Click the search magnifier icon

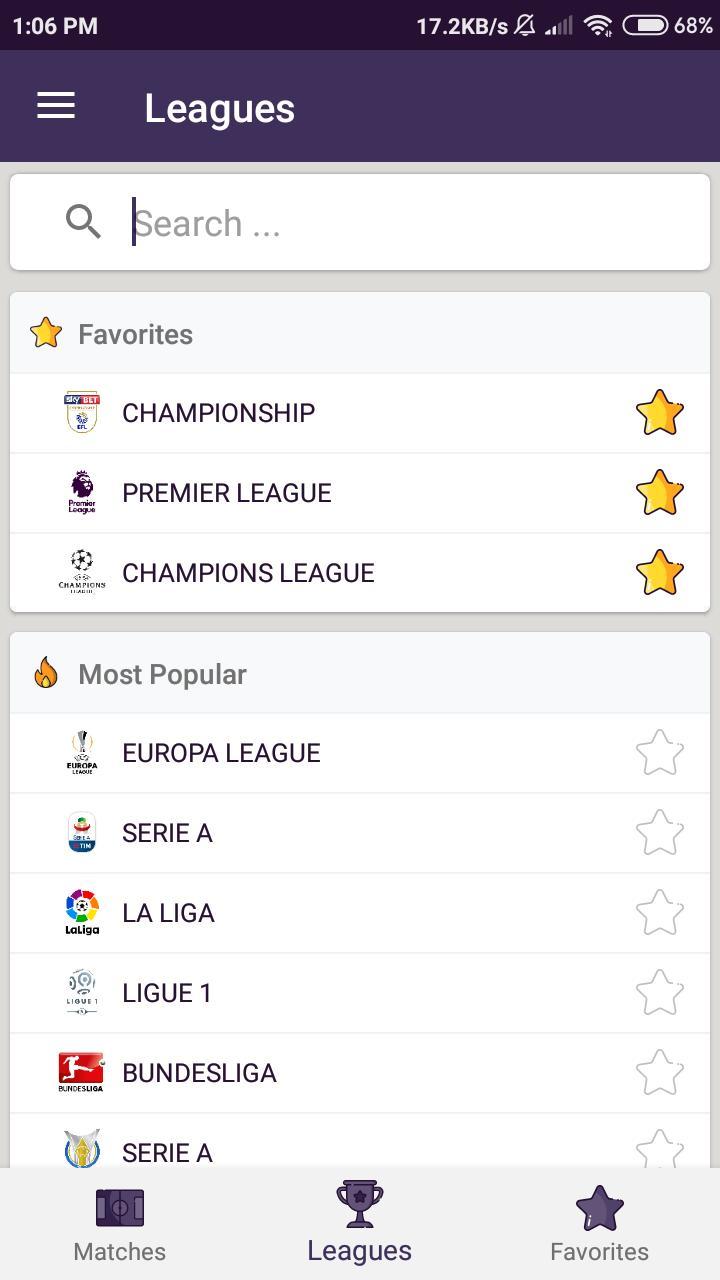[83, 222]
